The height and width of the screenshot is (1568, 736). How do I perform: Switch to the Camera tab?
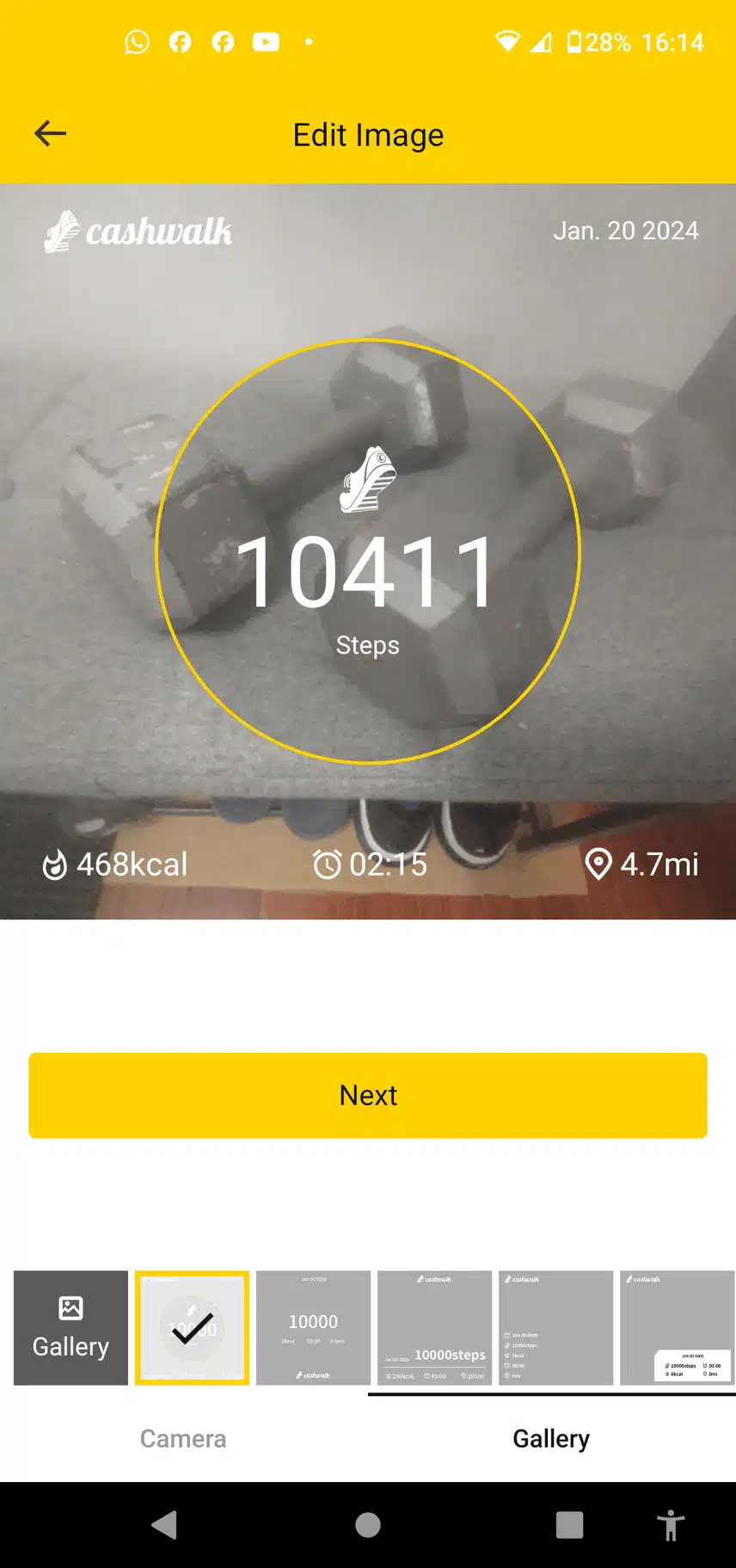183,1438
